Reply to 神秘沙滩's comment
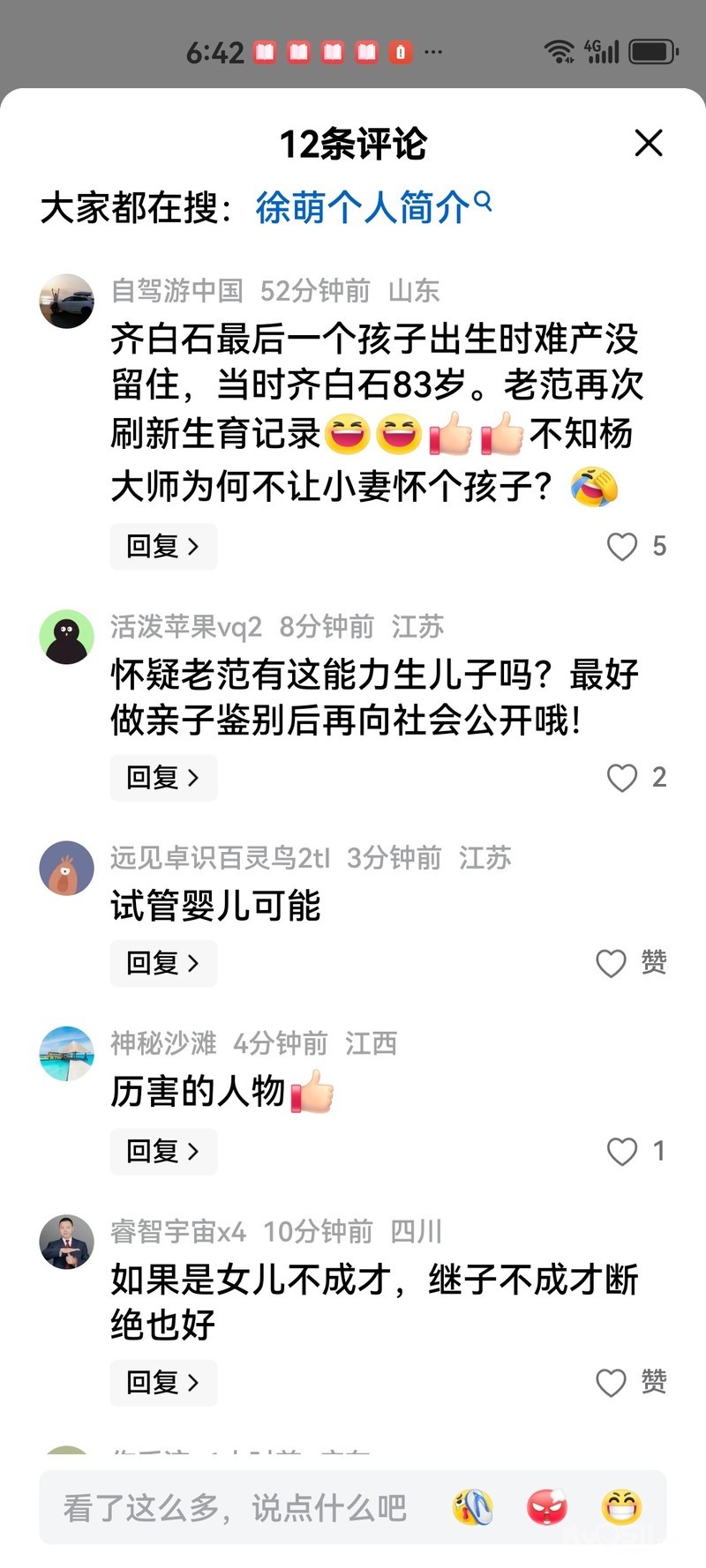The image size is (706, 1568). click(x=163, y=1151)
